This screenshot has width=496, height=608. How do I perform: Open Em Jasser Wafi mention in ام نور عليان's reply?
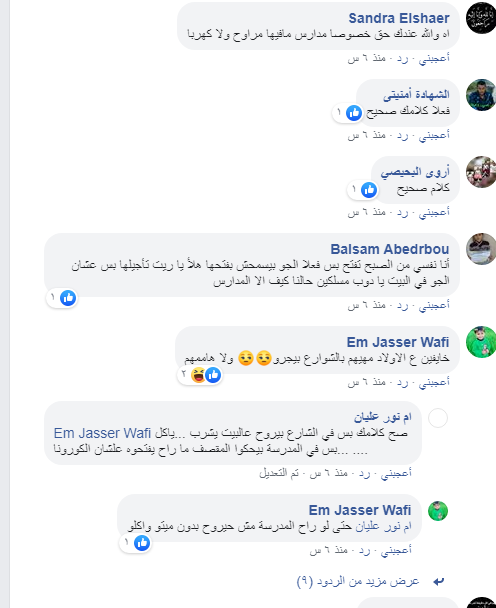point(102,433)
